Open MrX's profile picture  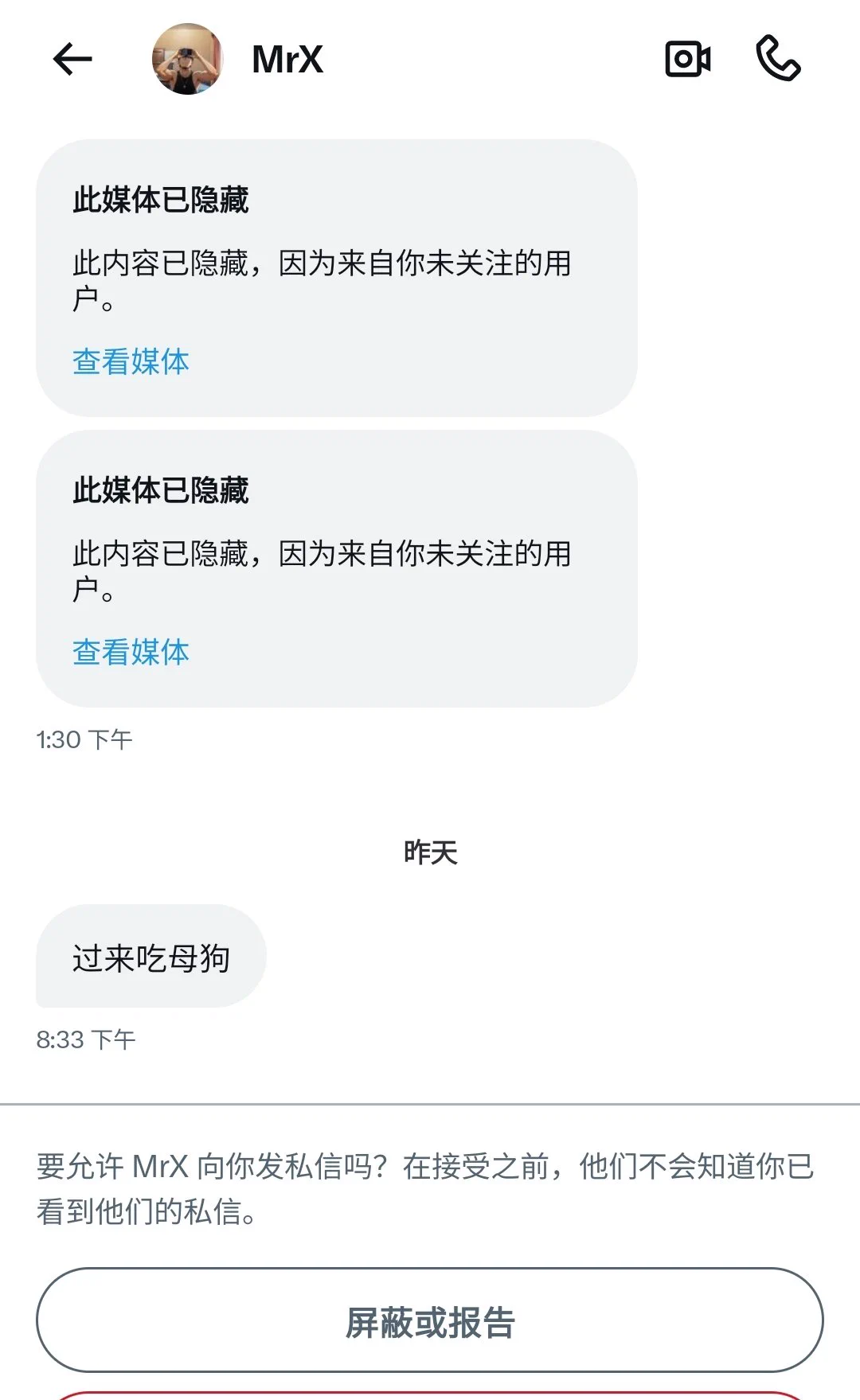(x=187, y=60)
